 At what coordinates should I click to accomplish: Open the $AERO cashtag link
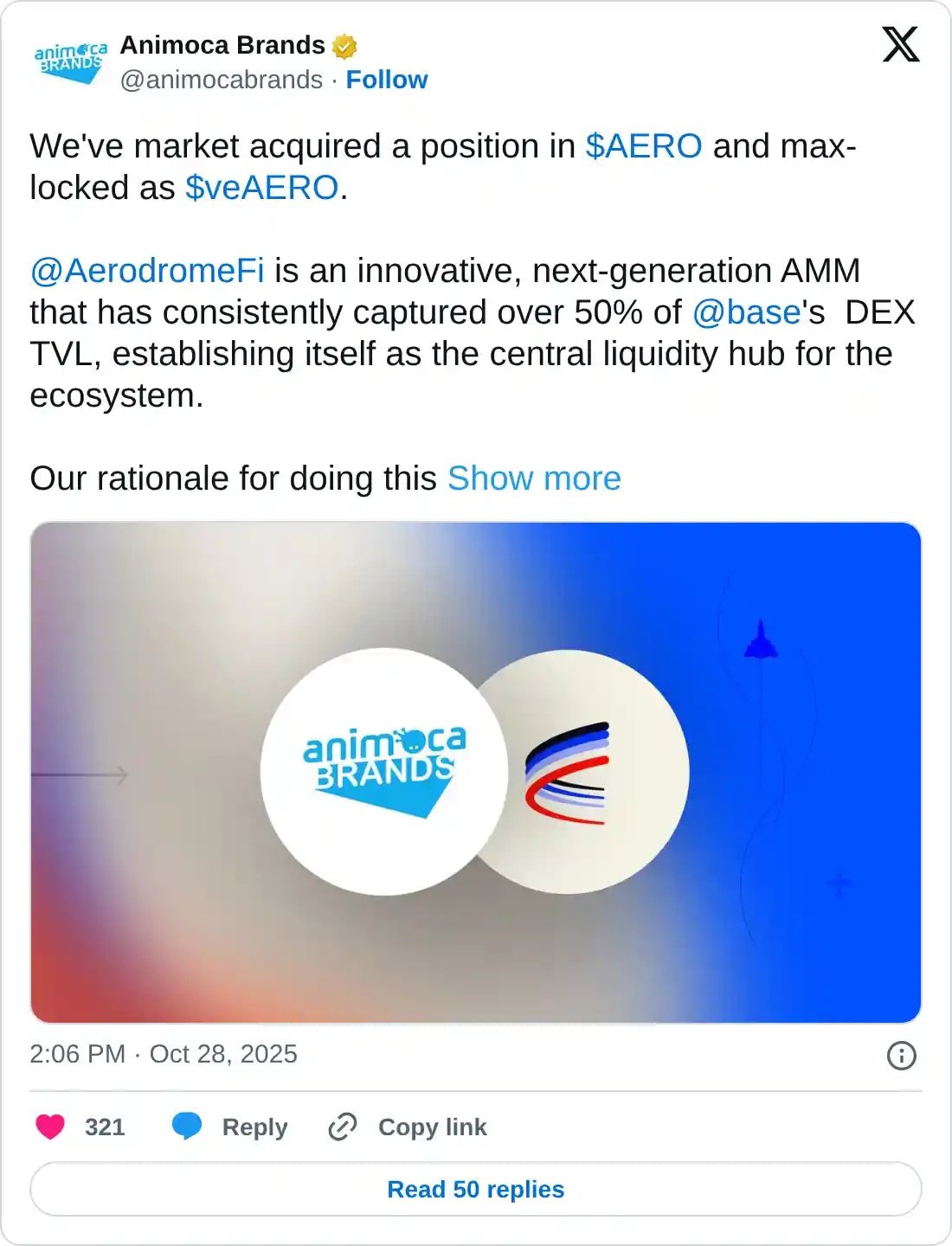pos(643,146)
